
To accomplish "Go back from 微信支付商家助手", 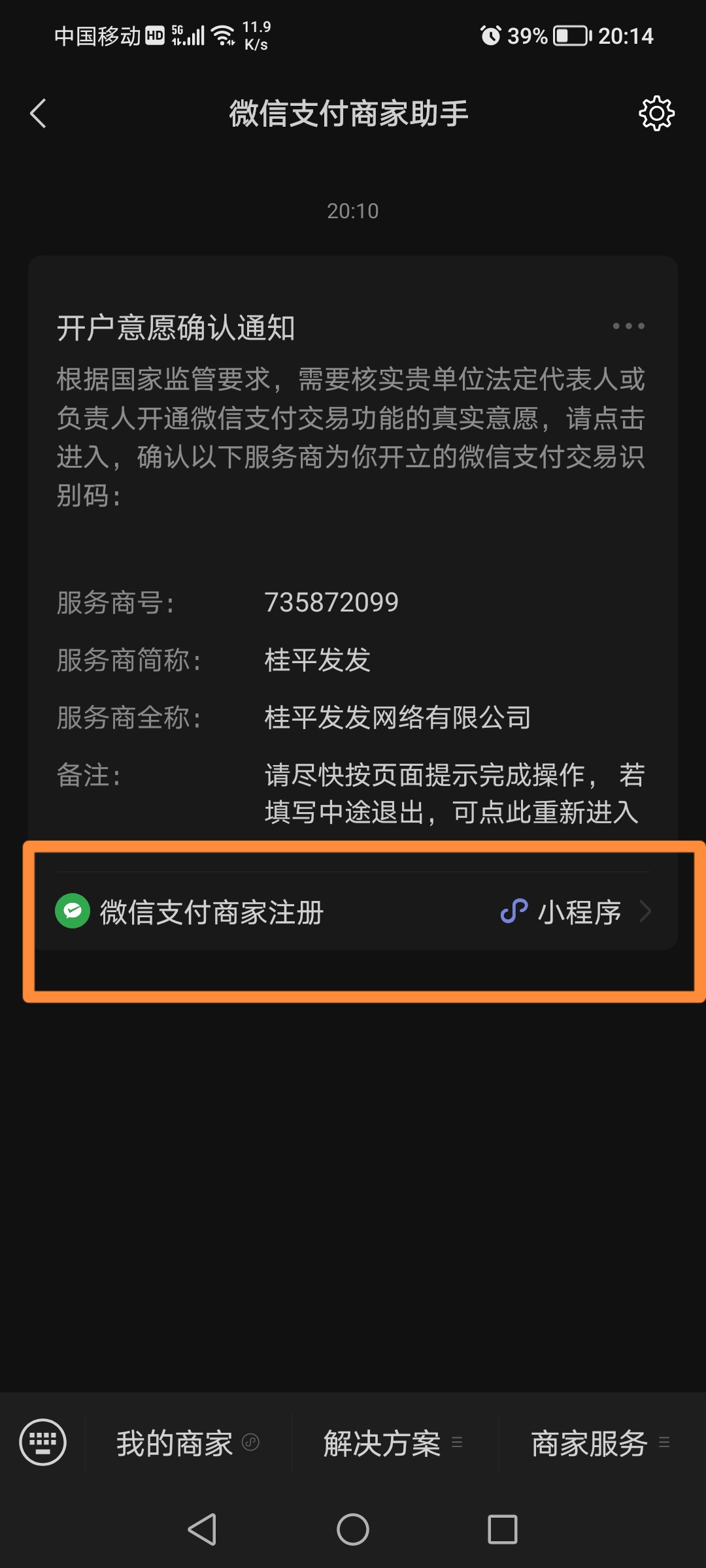I will click(x=39, y=114).
